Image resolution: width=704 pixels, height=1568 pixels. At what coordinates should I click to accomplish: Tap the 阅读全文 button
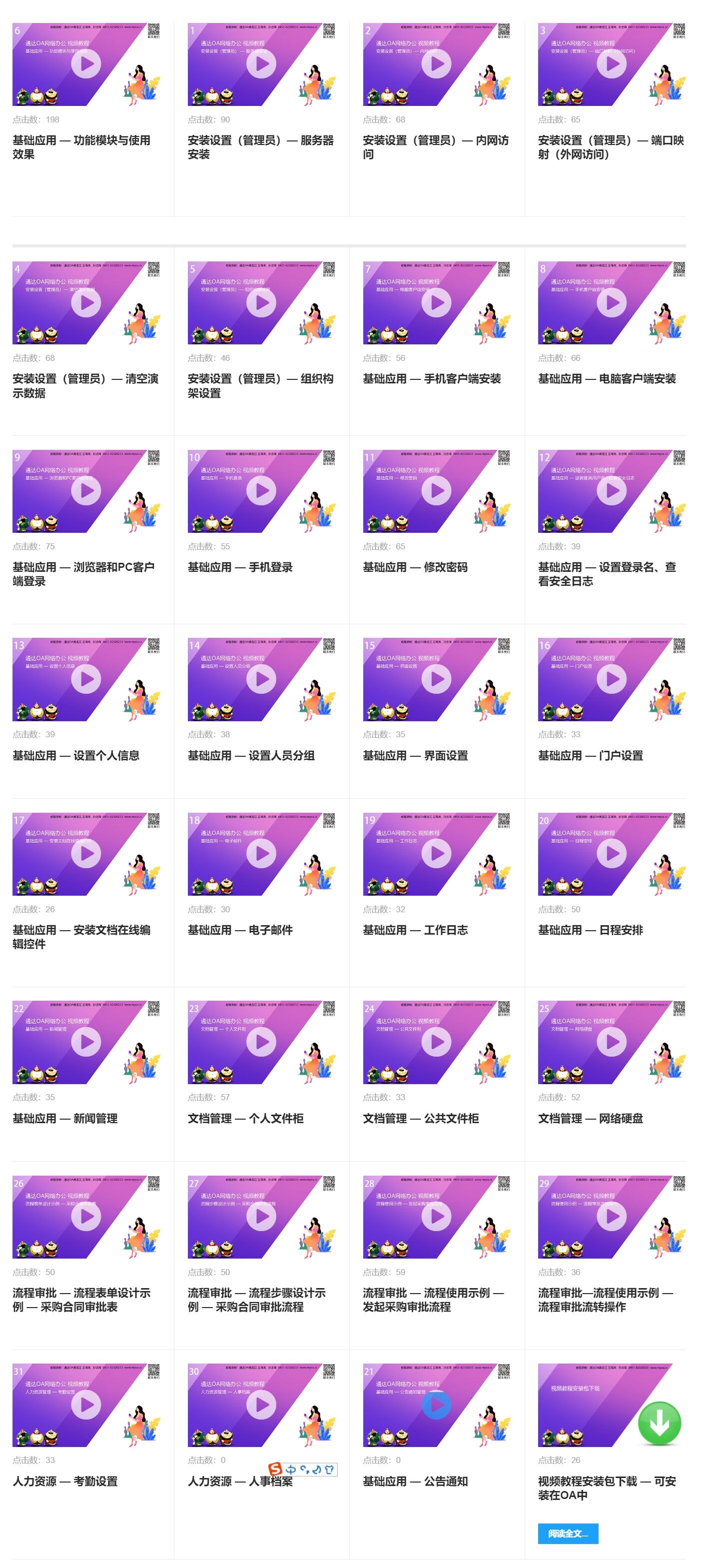click(x=568, y=1534)
